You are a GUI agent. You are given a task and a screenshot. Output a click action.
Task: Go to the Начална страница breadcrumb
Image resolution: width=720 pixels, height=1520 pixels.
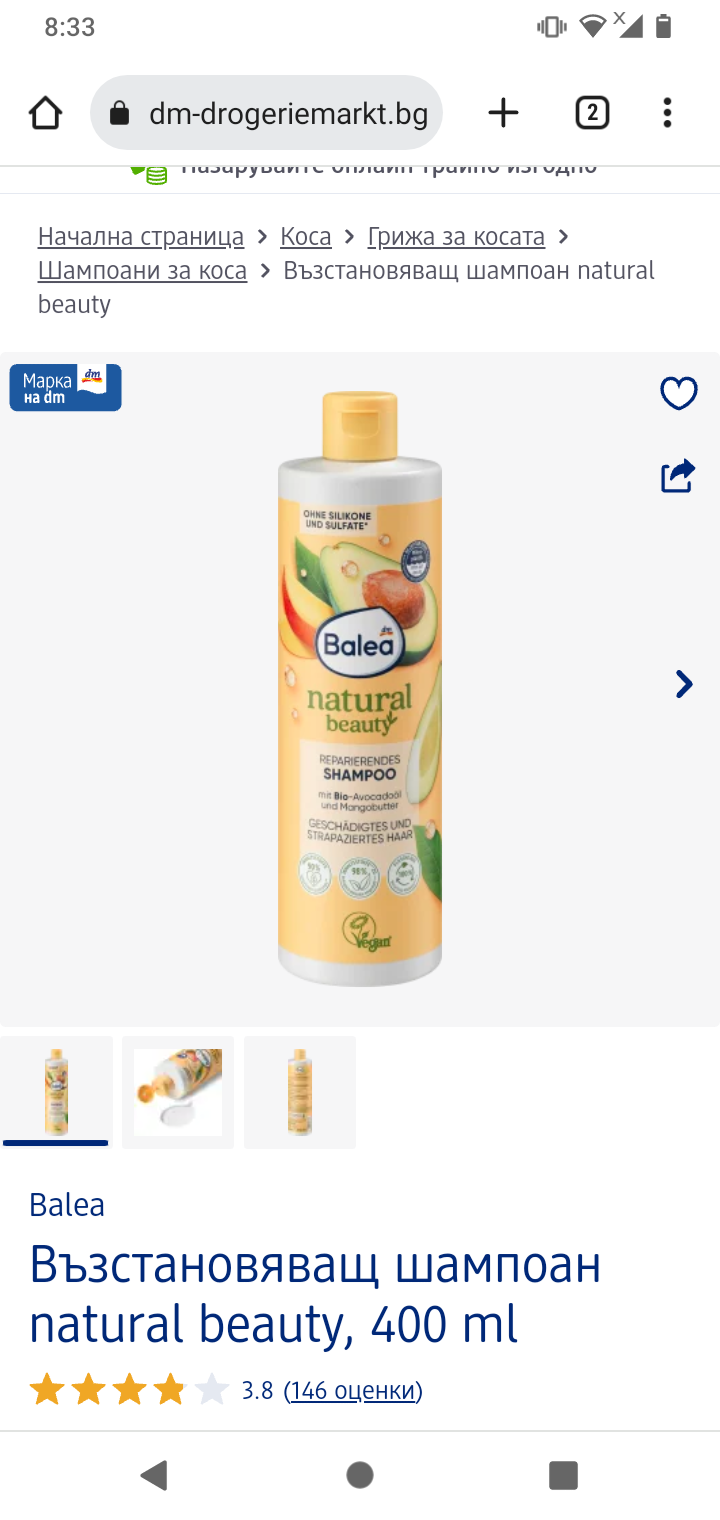pyautogui.click(x=141, y=237)
